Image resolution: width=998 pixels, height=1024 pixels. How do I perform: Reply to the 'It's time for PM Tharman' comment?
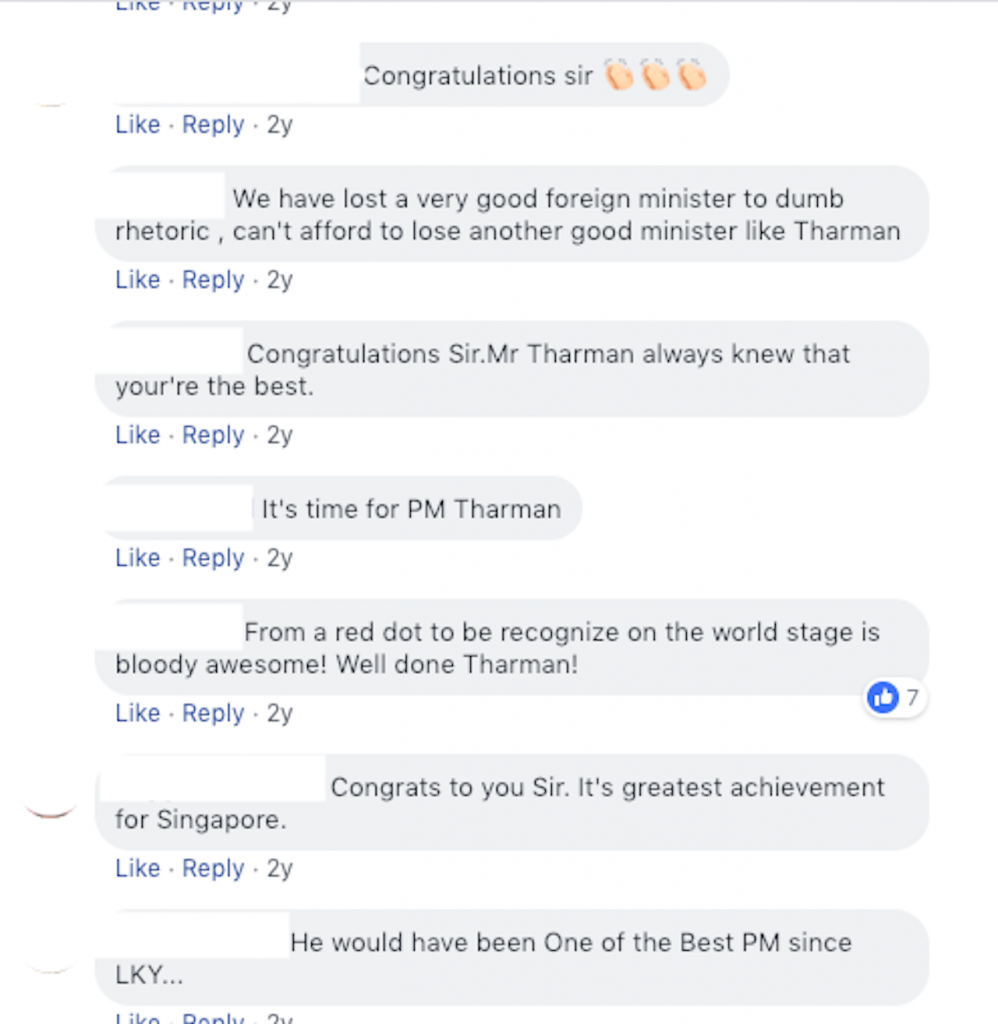tap(213, 558)
